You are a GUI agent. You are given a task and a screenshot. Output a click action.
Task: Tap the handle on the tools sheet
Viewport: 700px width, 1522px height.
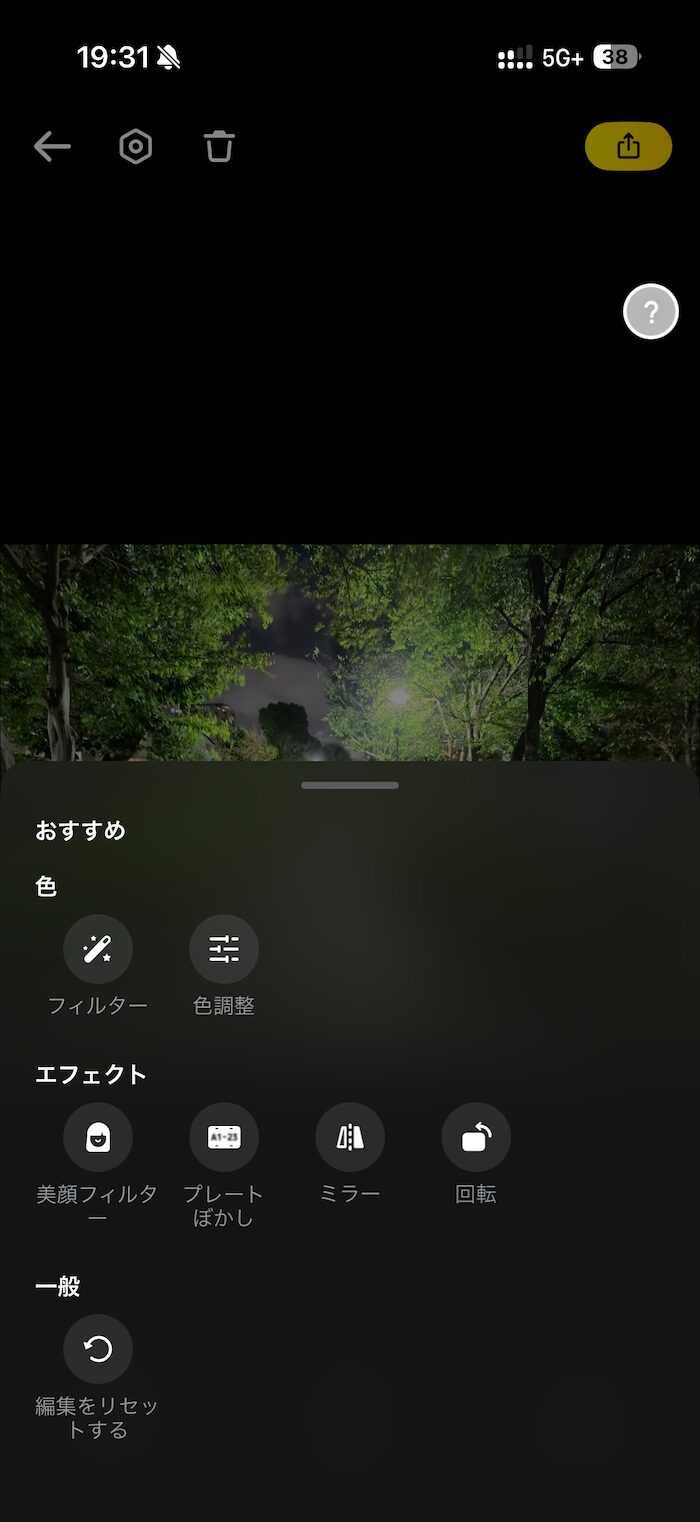[350, 786]
